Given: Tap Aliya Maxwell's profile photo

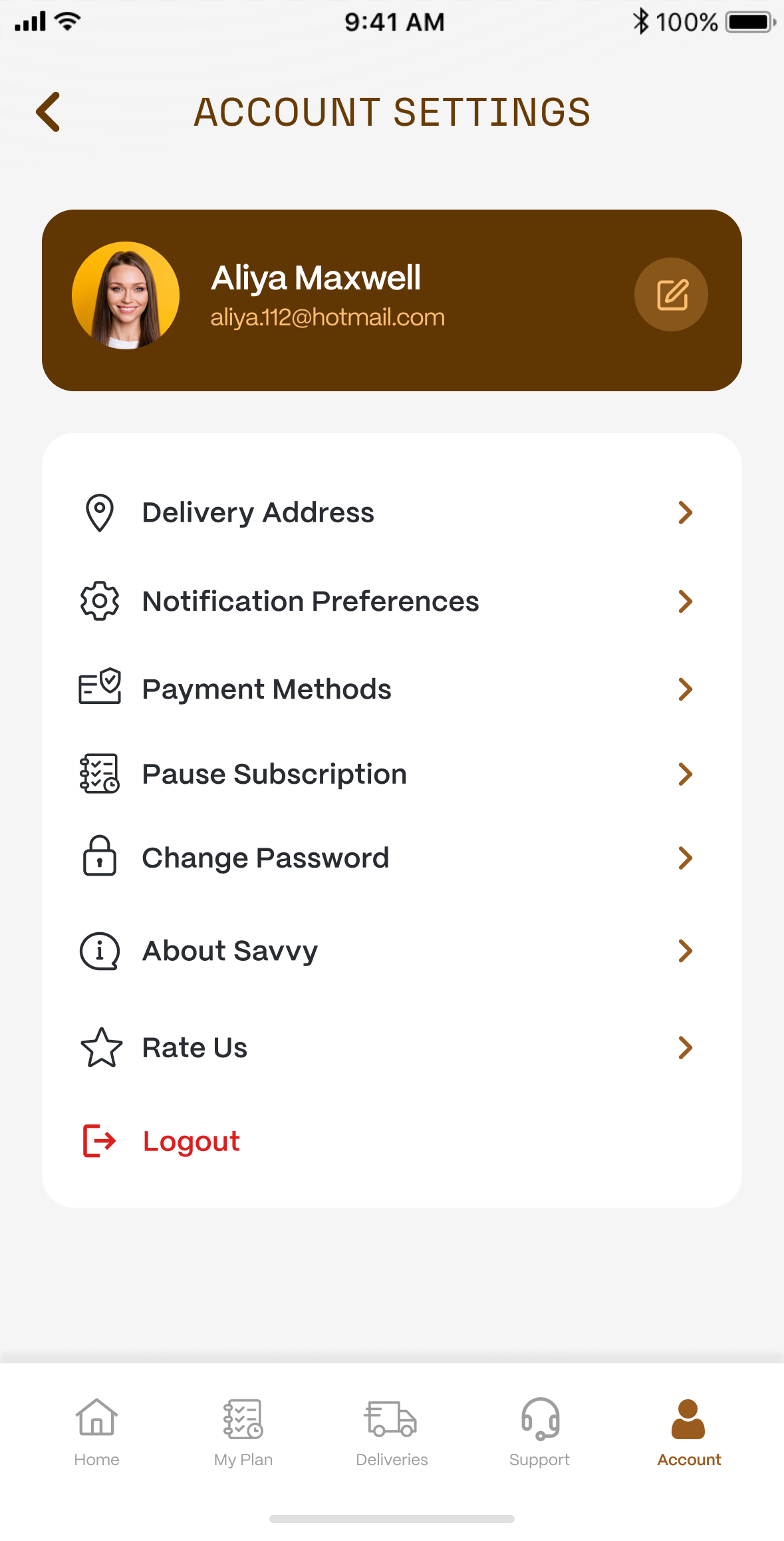Looking at the screenshot, I should point(126,295).
